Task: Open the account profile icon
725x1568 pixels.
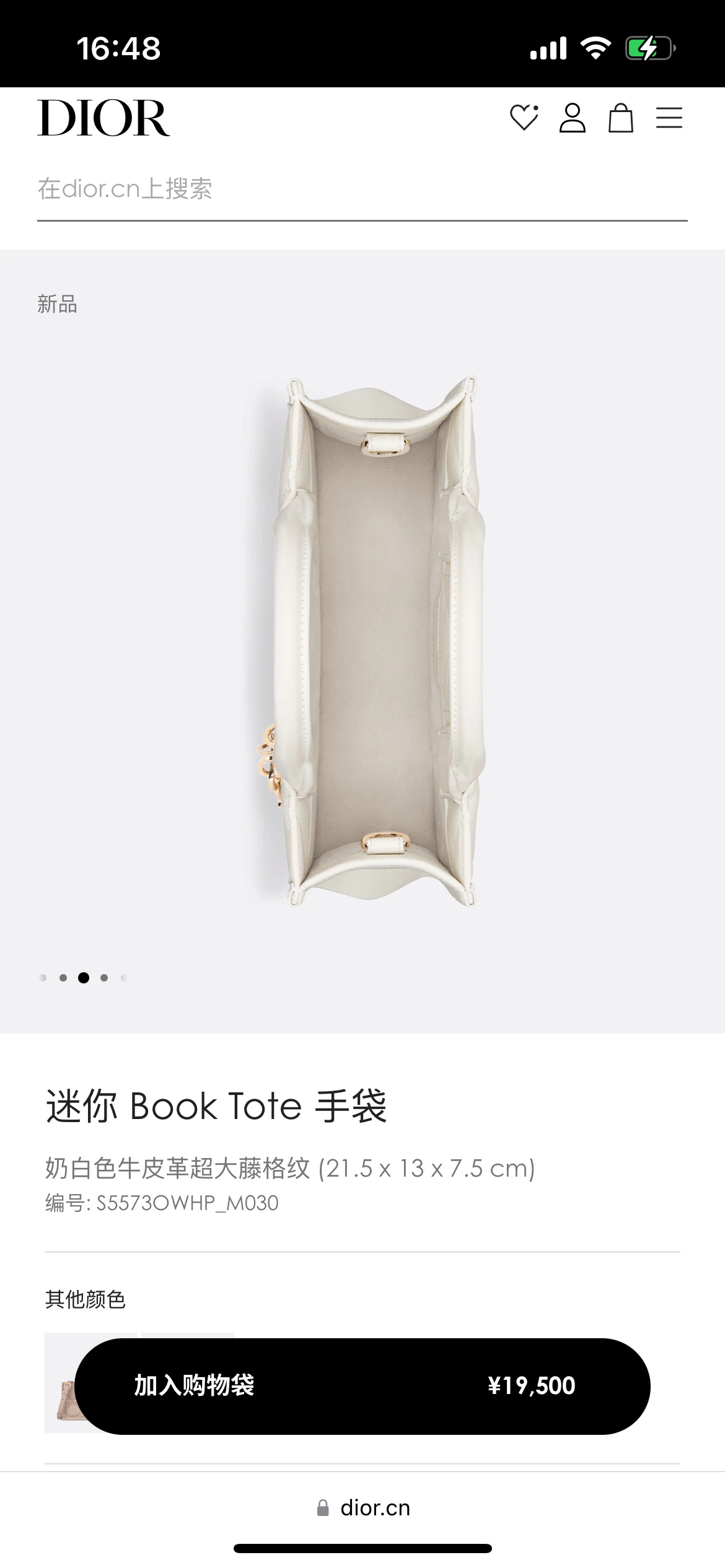Action: [x=572, y=118]
